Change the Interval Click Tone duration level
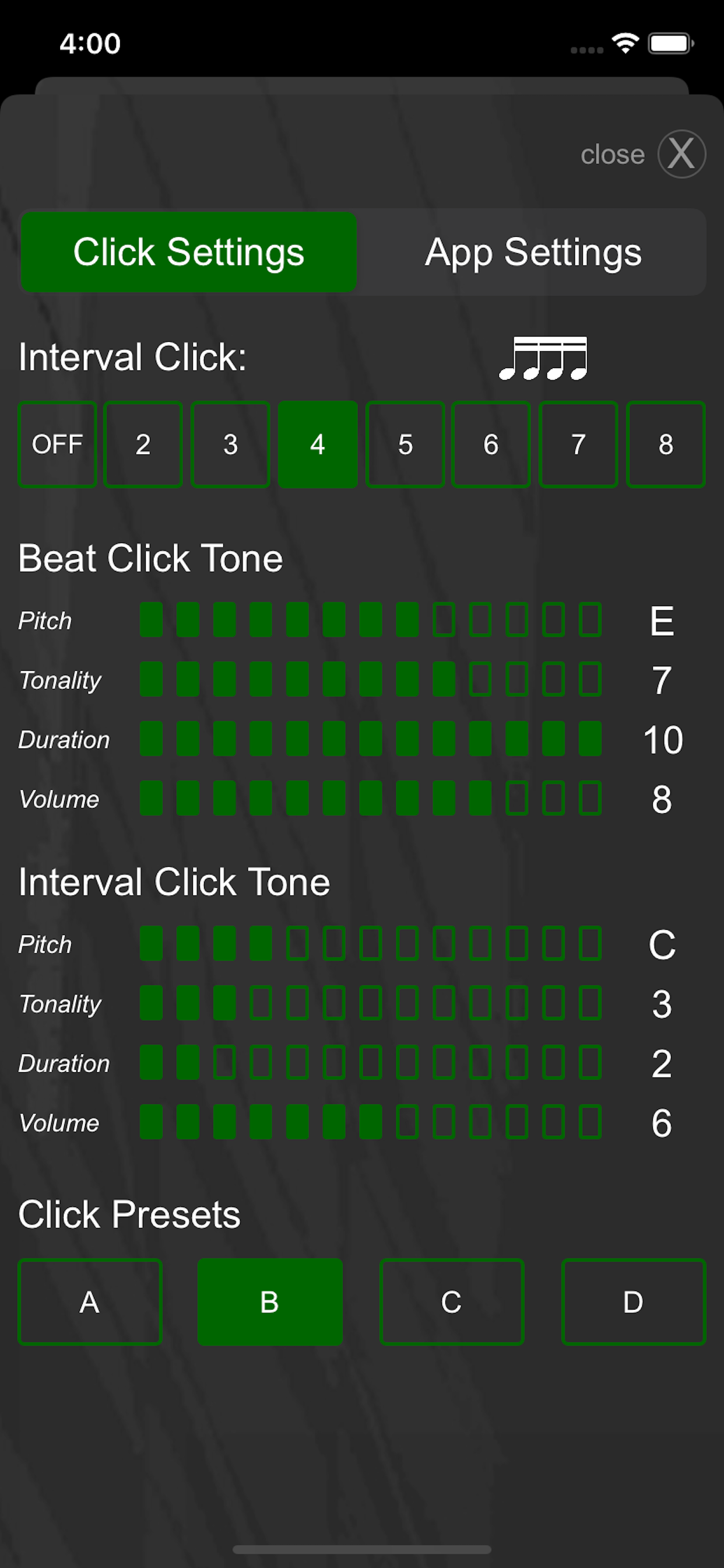Screen dimensions: 724x1568 tap(371, 1063)
